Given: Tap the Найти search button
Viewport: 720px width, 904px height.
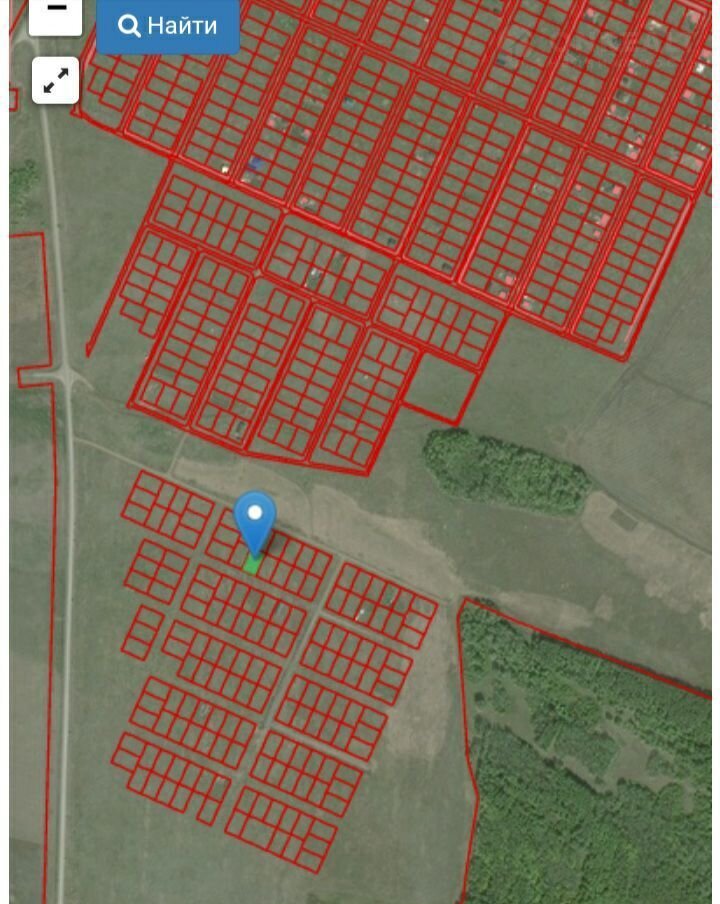Looking at the screenshot, I should pyautogui.click(x=168, y=25).
